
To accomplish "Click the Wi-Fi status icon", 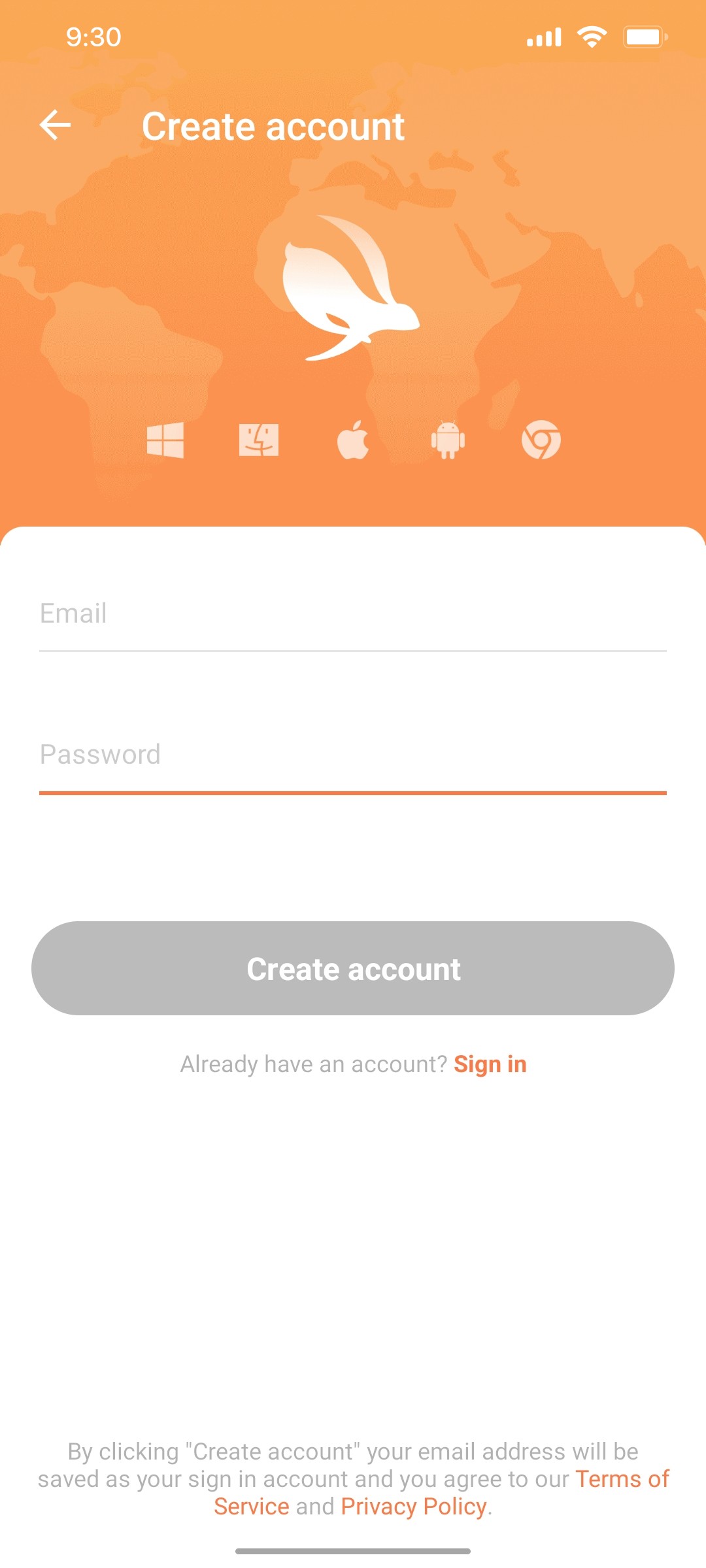I will (x=590, y=36).
